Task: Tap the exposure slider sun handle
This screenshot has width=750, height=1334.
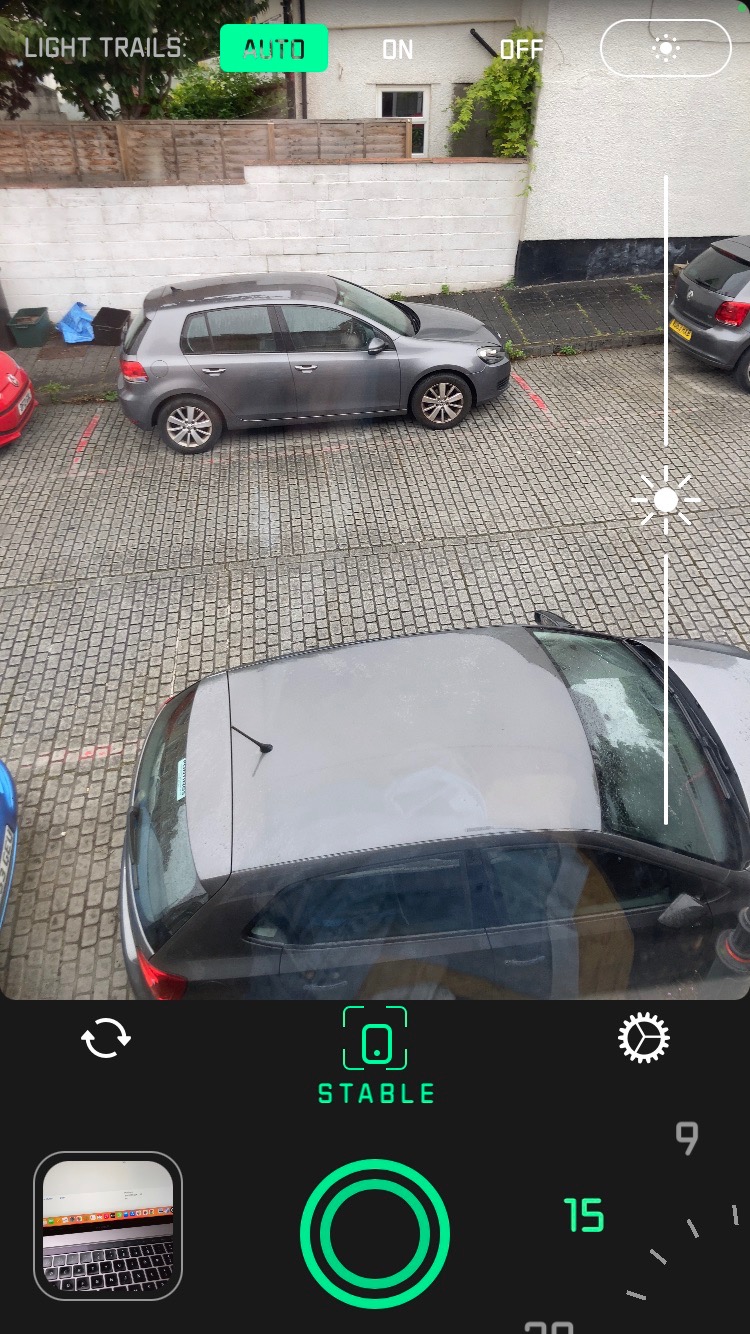Action: click(x=666, y=500)
